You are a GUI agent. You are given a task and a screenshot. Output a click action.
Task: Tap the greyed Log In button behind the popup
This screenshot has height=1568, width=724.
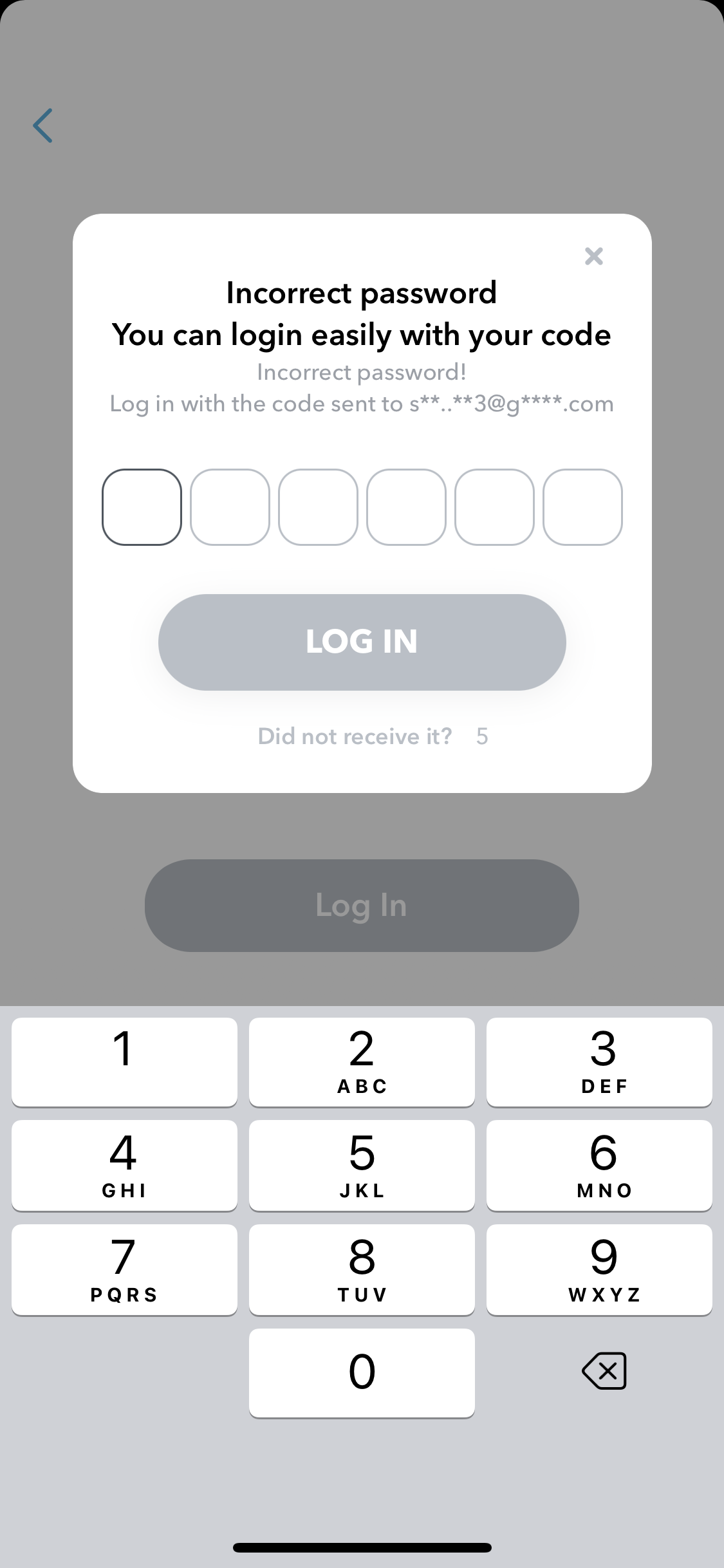point(361,905)
